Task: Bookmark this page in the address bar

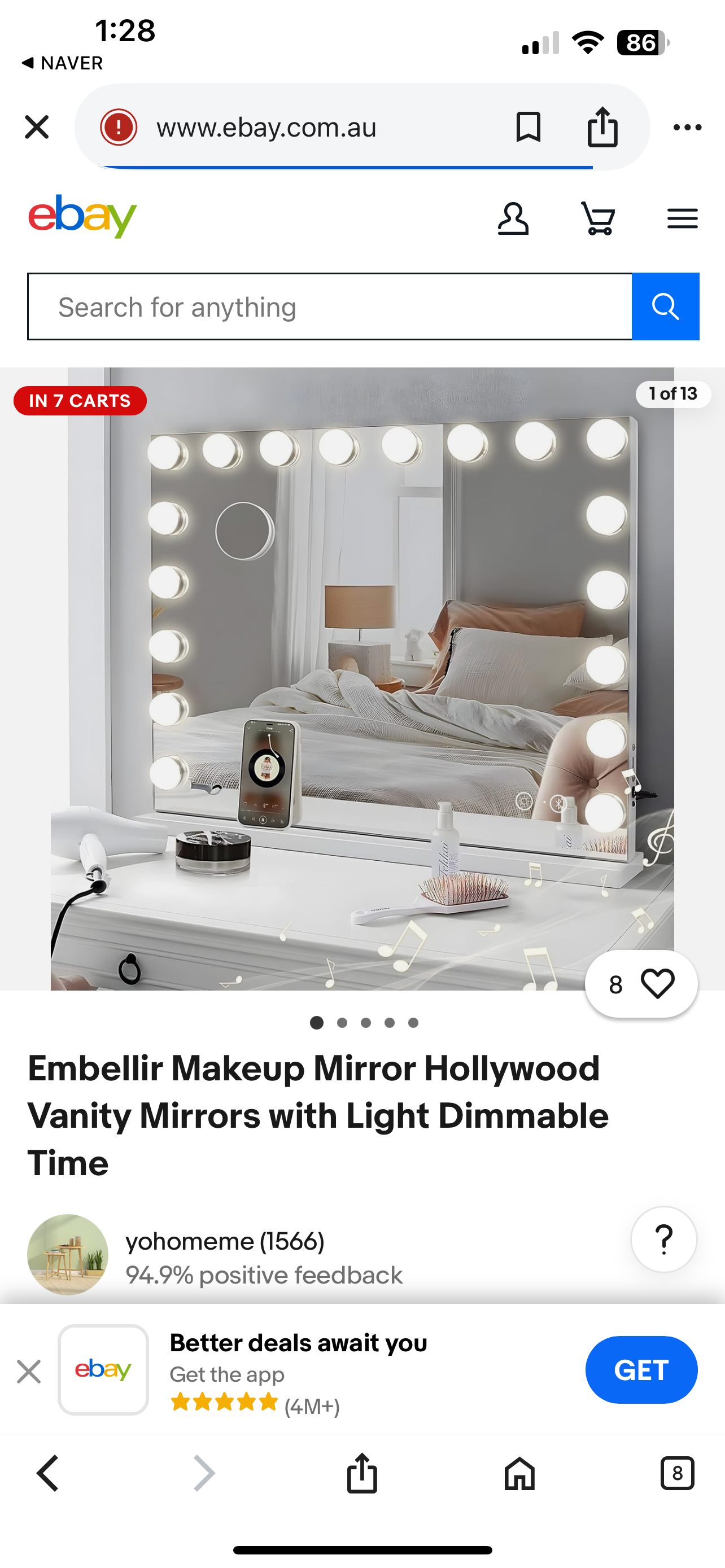Action: pyautogui.click(x=528, y=127)
